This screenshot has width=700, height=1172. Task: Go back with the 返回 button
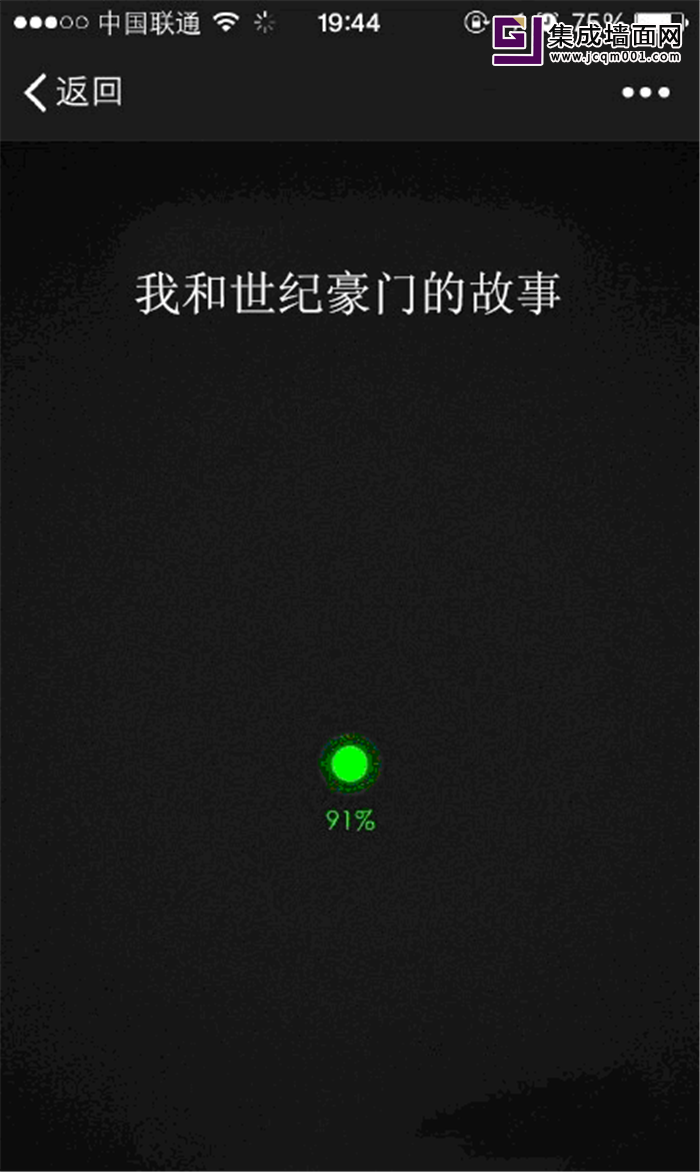click(x=72, y=92)
